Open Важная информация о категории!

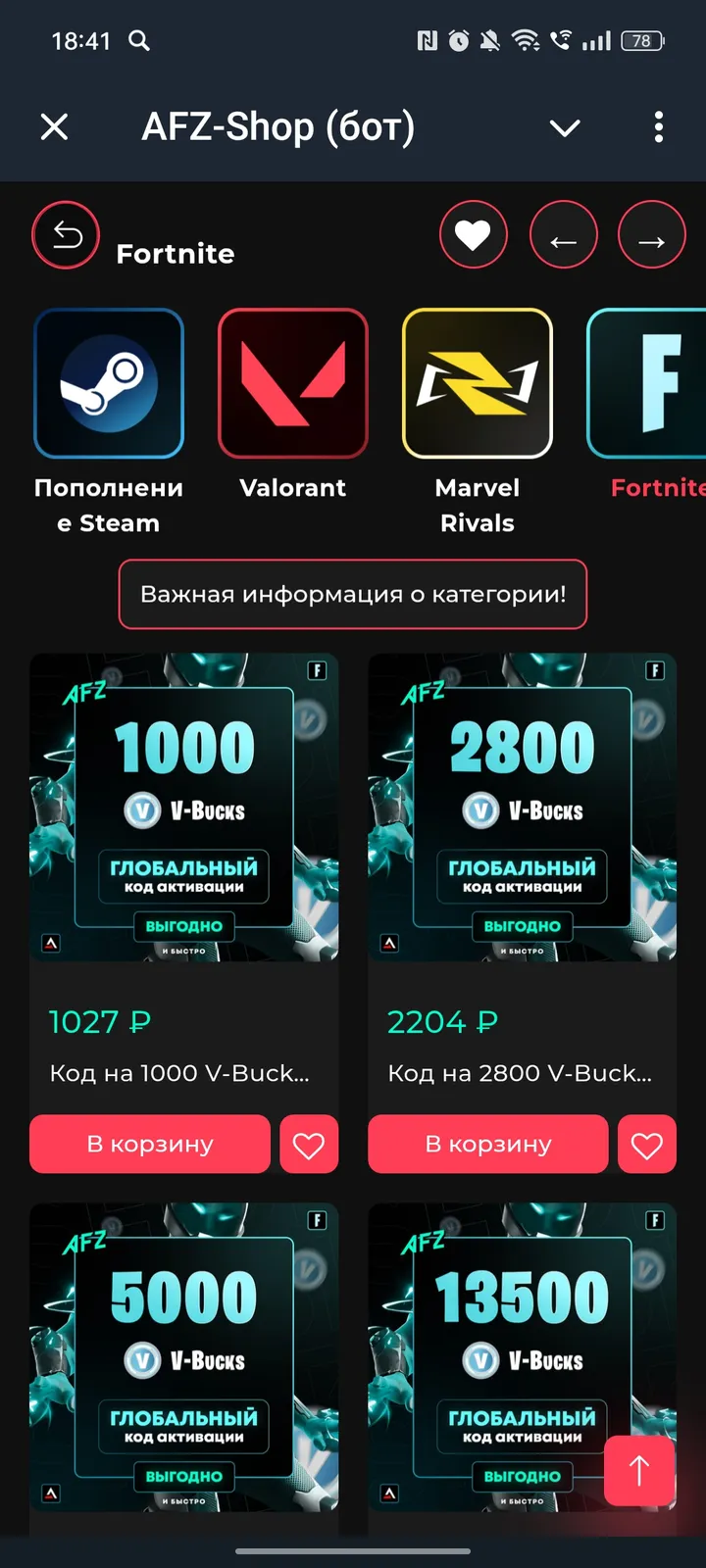tap(353, 594)
